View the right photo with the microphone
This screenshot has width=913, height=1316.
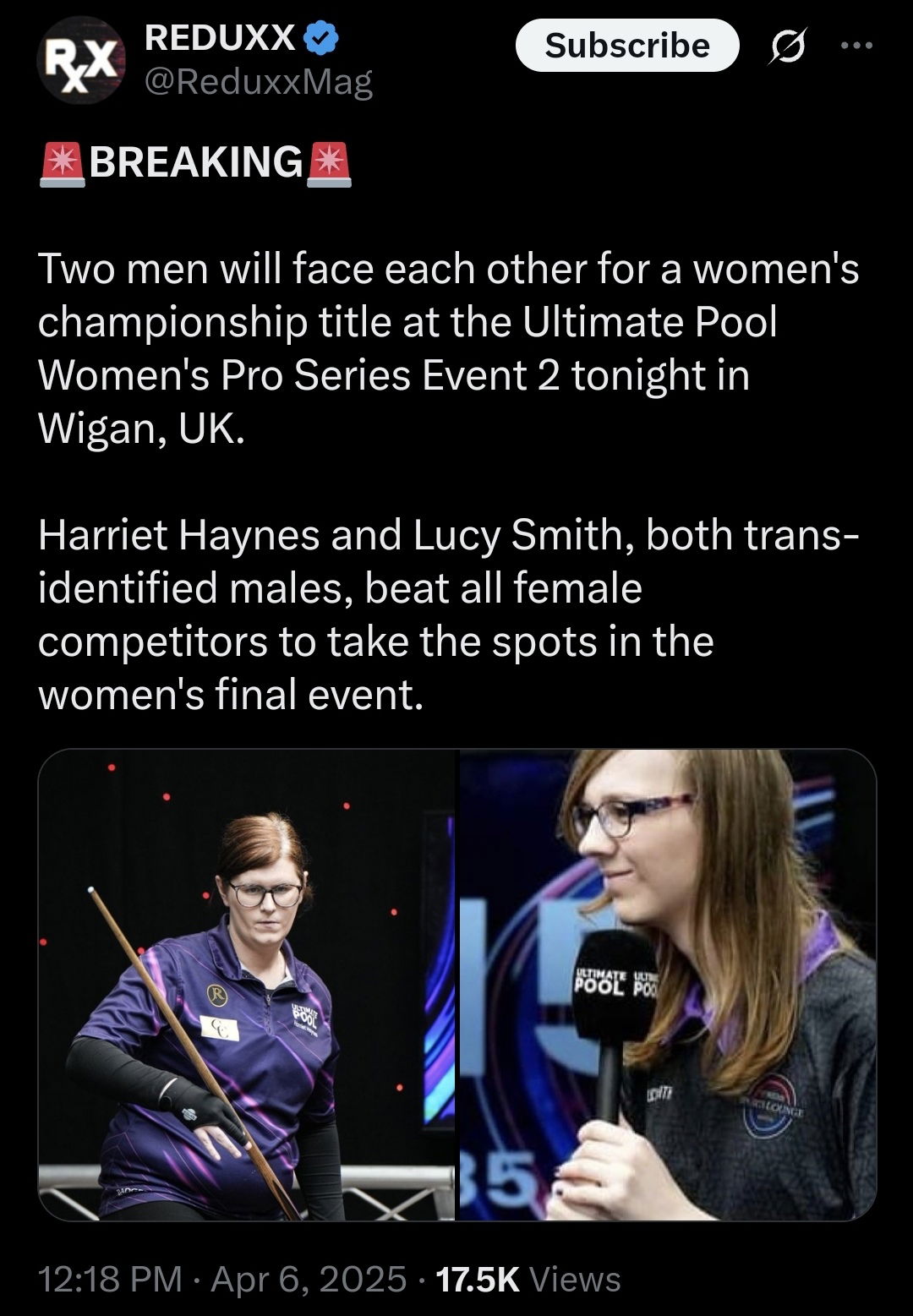point(668,985)
